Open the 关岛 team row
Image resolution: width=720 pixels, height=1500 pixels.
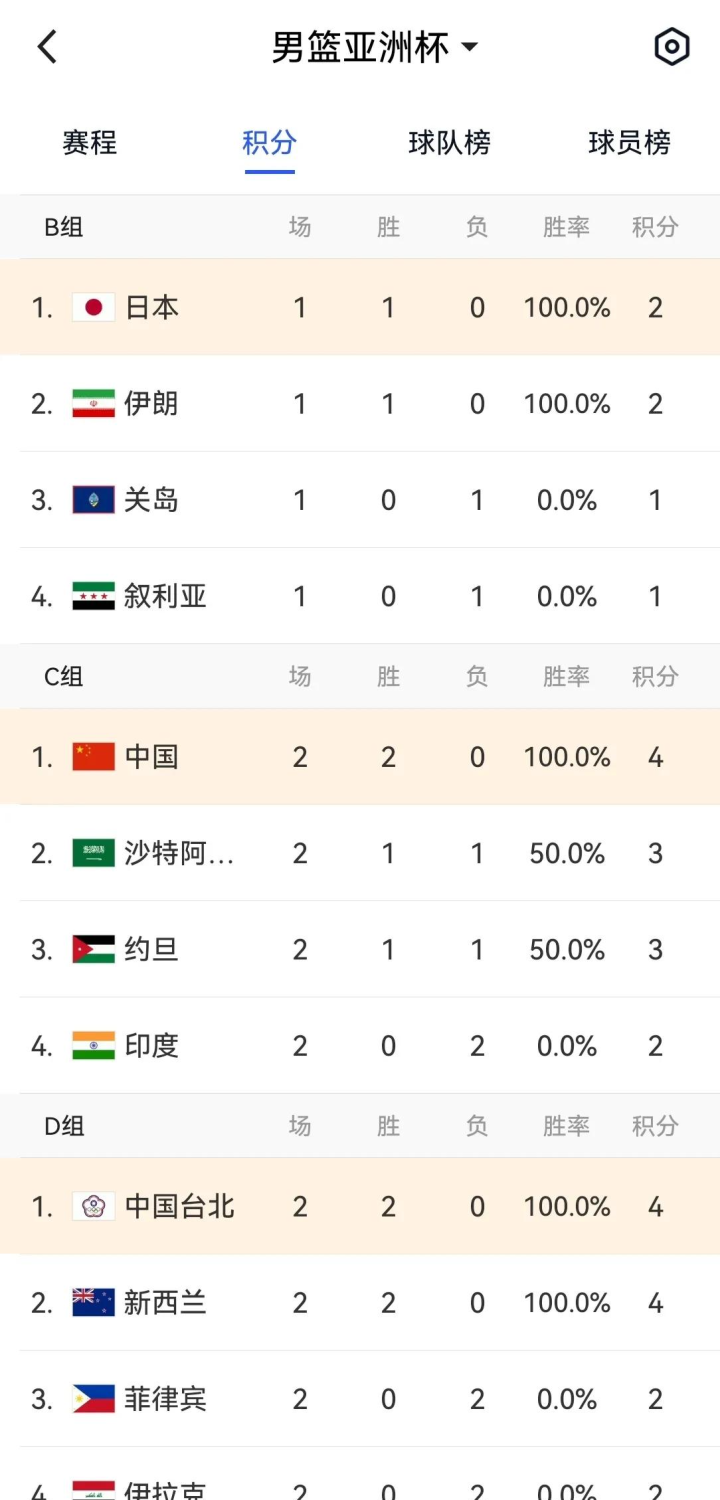(360, 499)
